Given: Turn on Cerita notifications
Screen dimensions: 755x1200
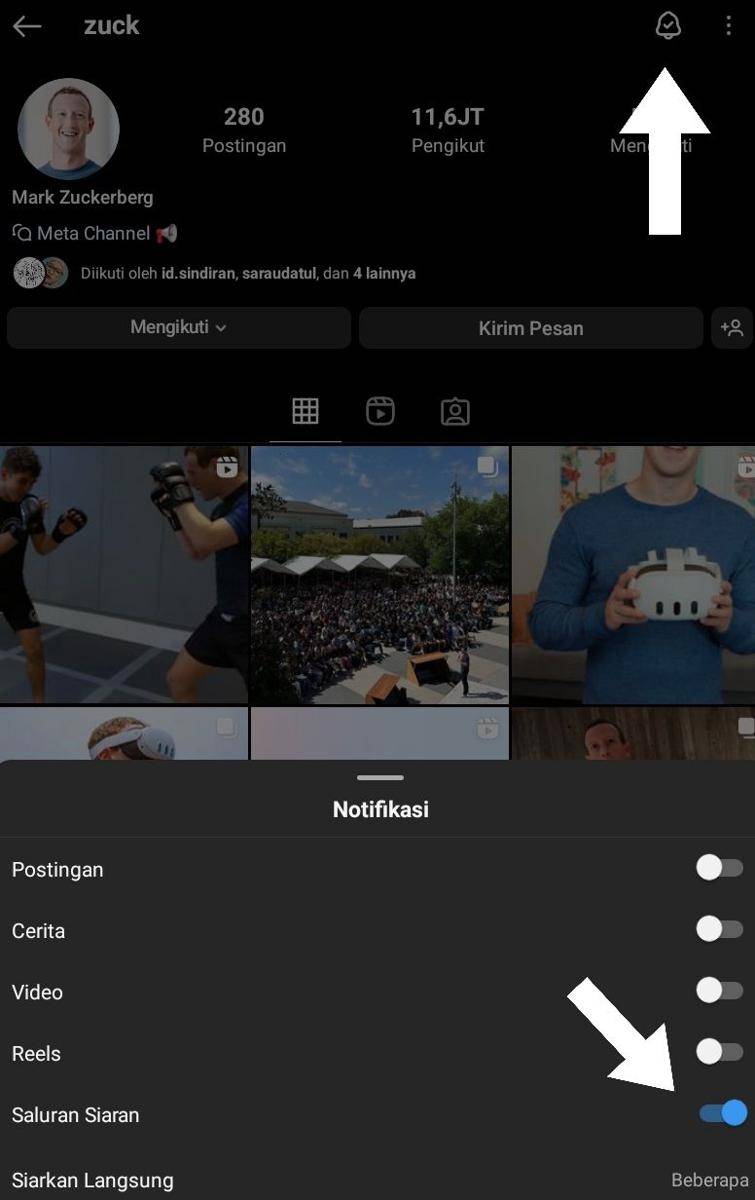Looking at the screenshot, I should (x=720, y=930).
